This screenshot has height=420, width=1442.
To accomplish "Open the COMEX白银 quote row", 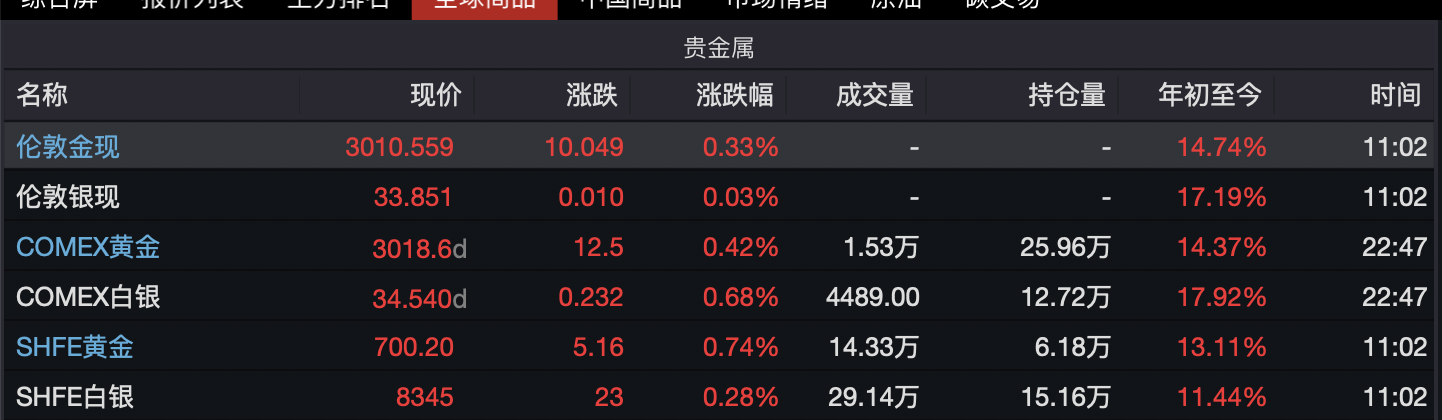I will (x=88, y=297).
